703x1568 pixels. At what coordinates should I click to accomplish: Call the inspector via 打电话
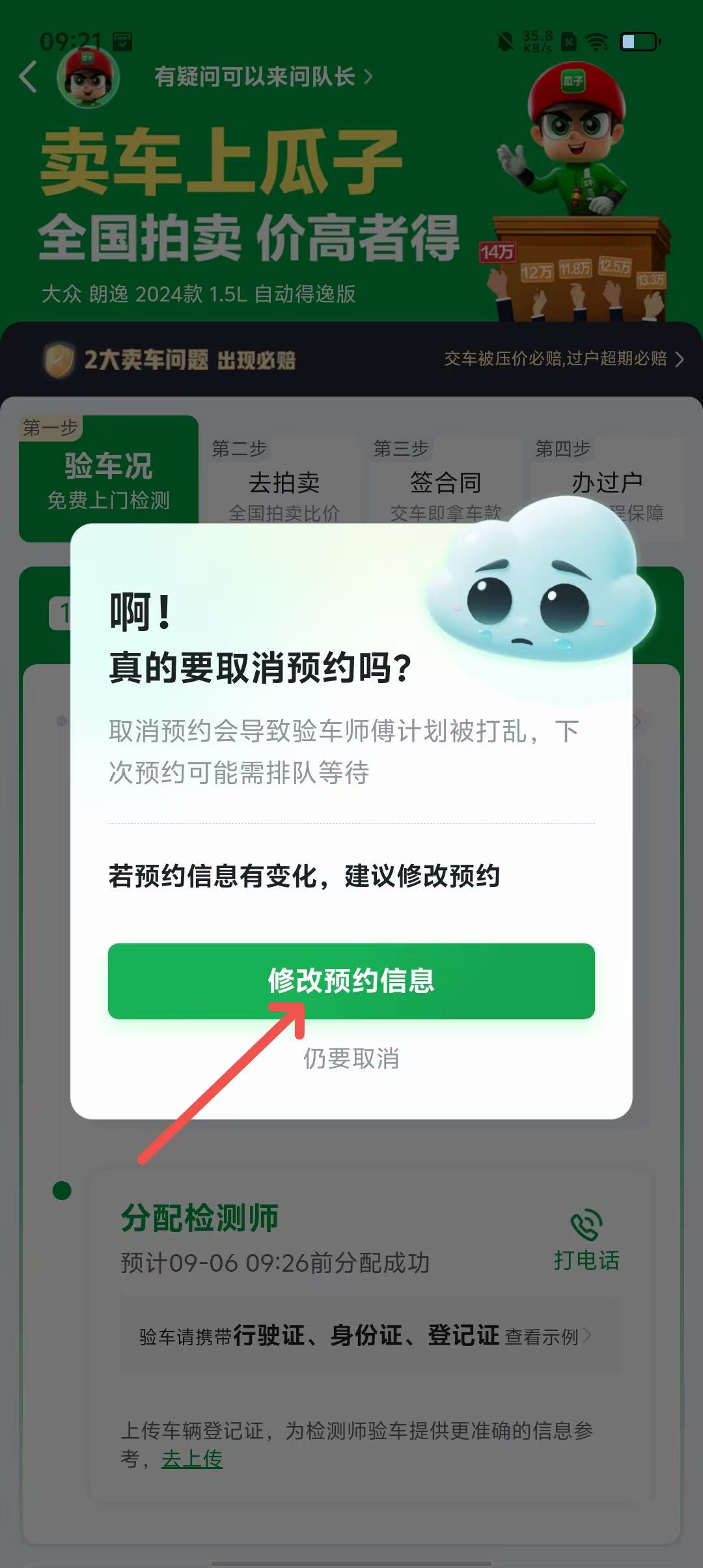tap(586, 1240)
